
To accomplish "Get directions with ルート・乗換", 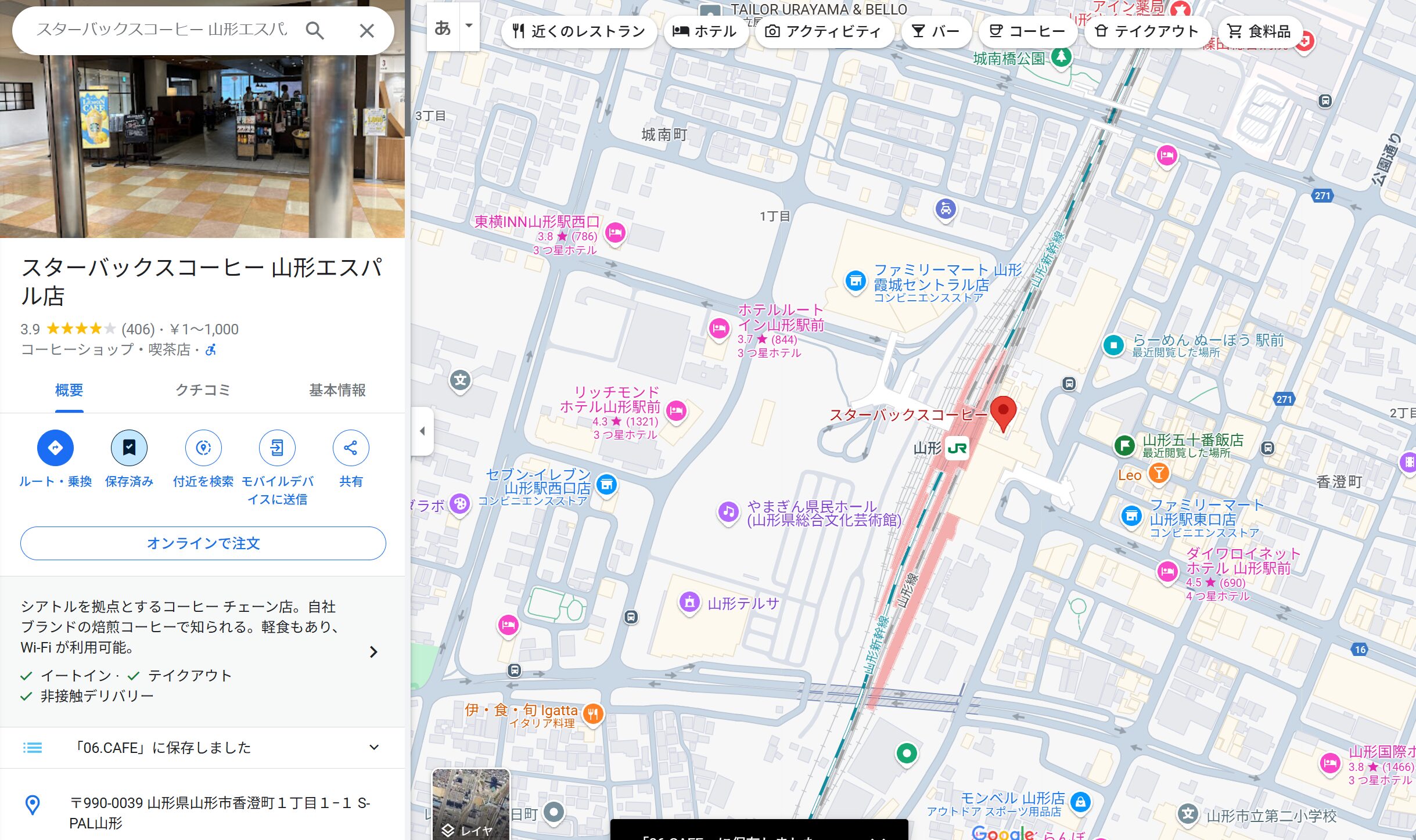I will (x=55, y=448).
